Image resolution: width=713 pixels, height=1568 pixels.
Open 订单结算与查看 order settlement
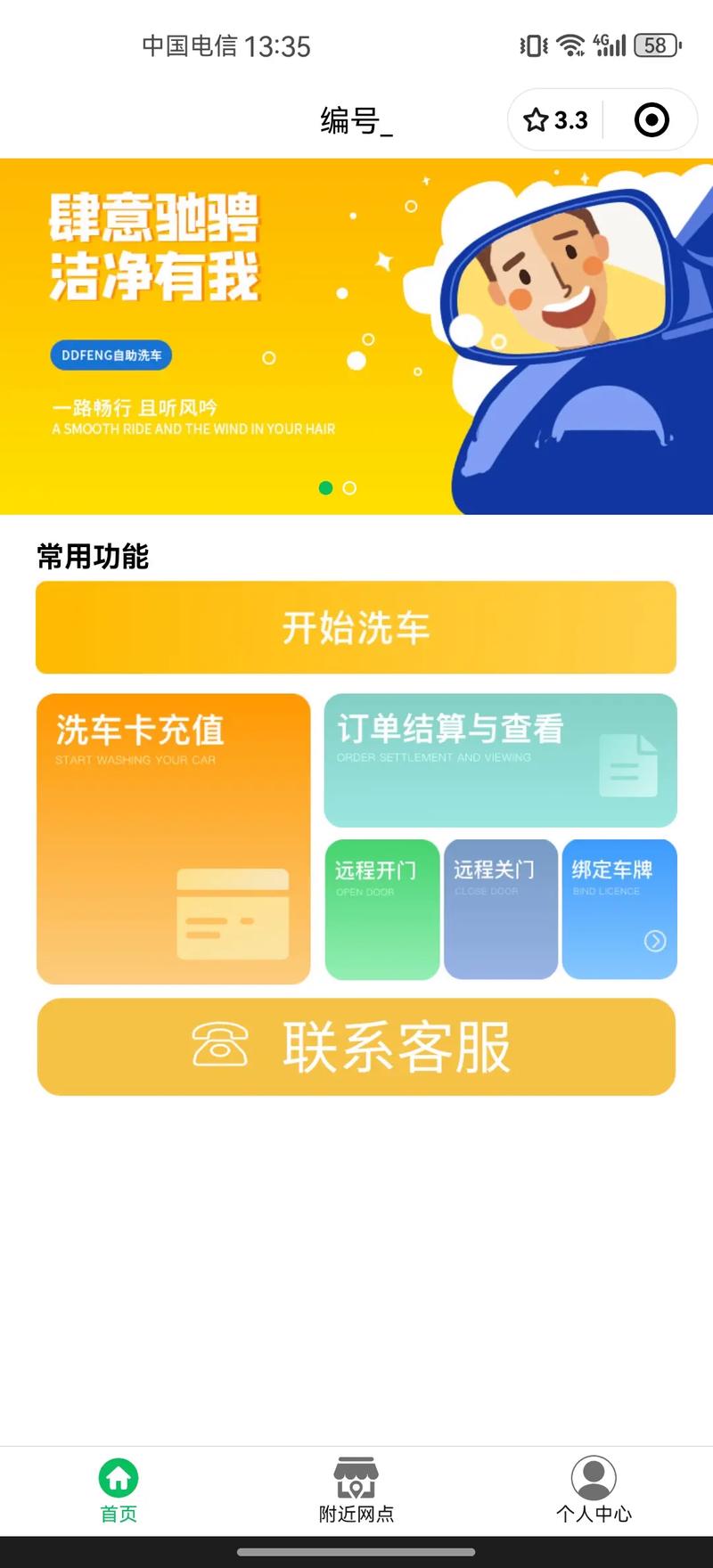pos(500,760)
